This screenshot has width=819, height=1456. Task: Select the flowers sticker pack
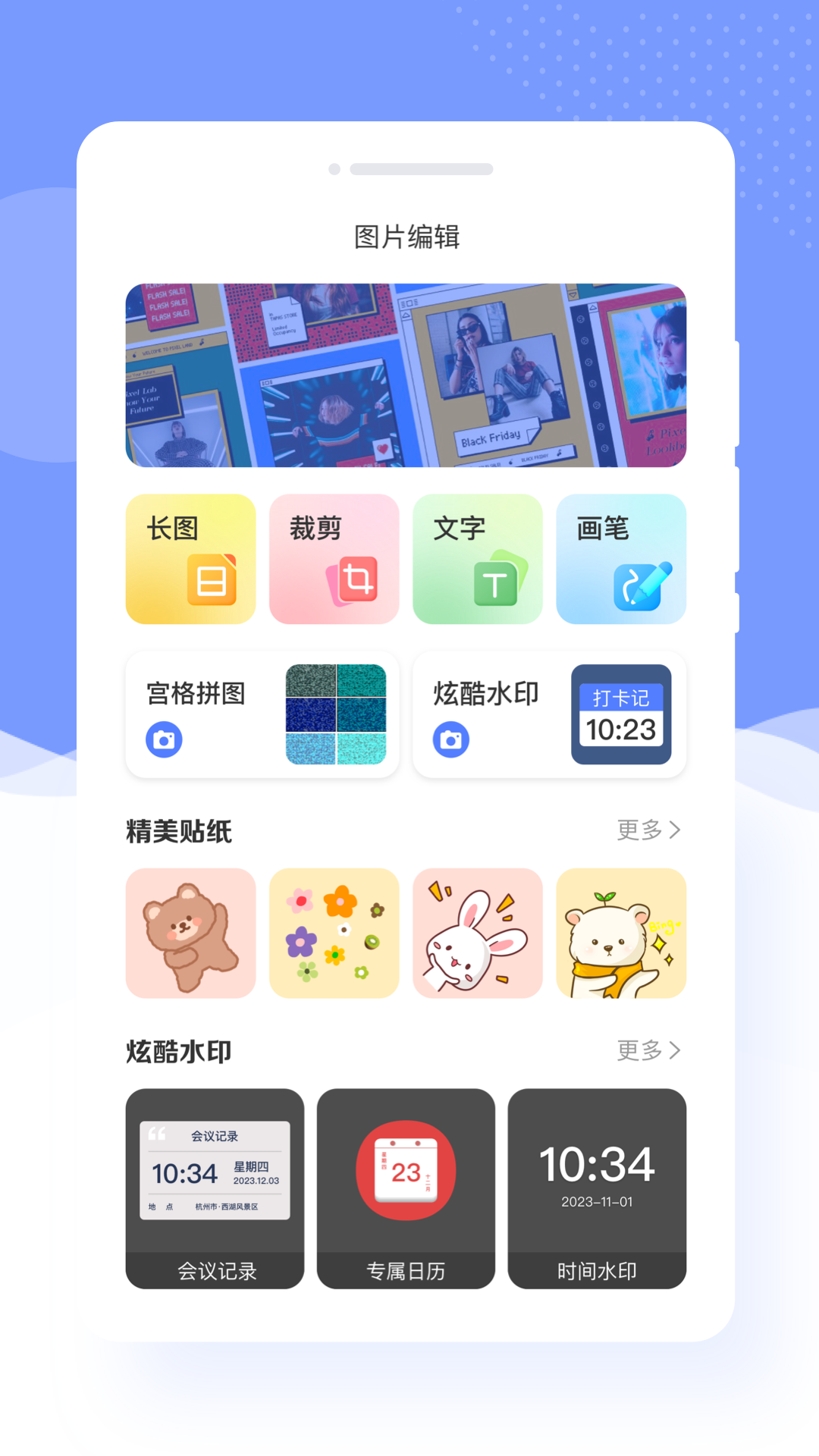pos(334,933)
